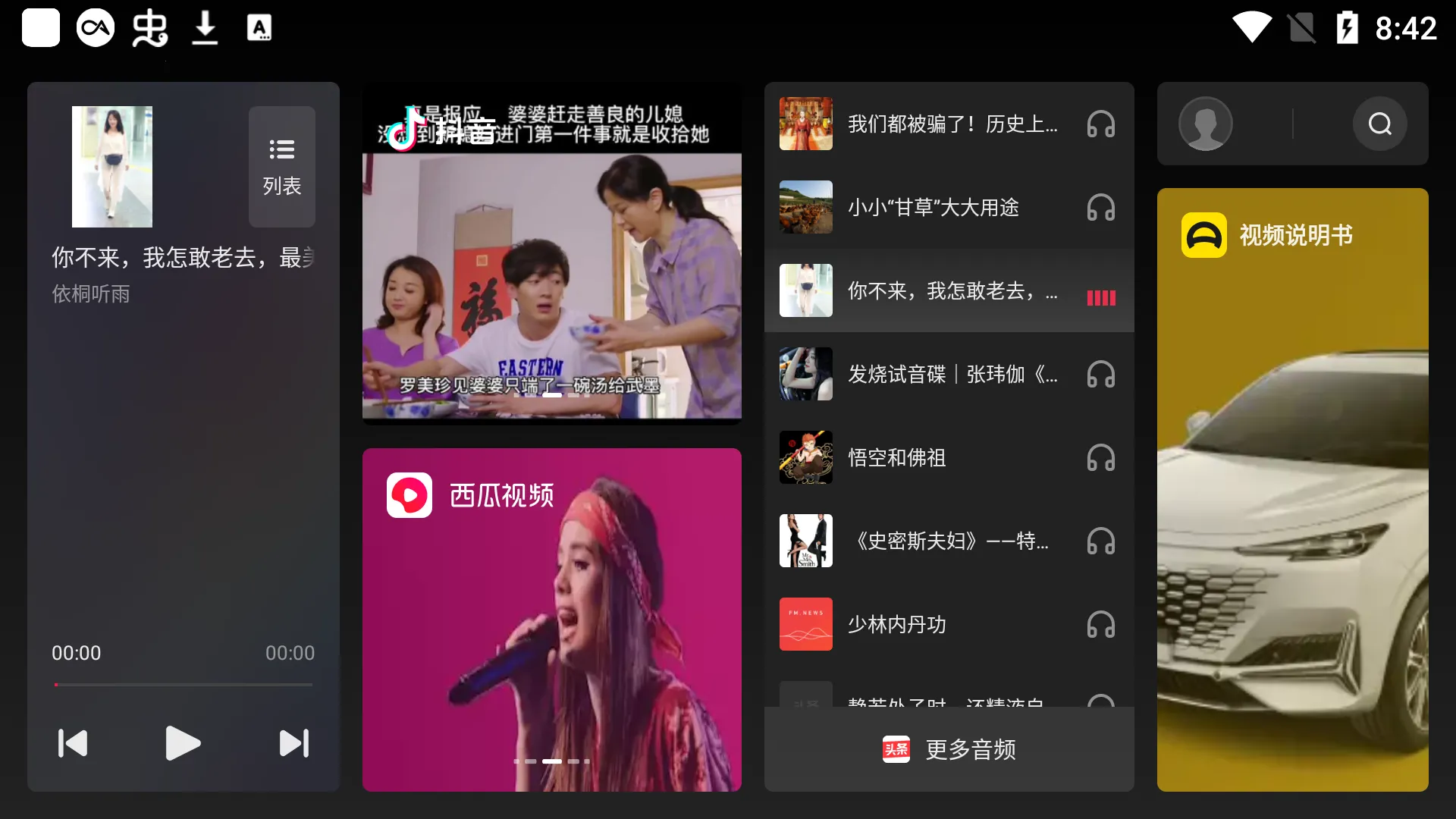
Task: Skip to the previous track
Action: (73, 743)
